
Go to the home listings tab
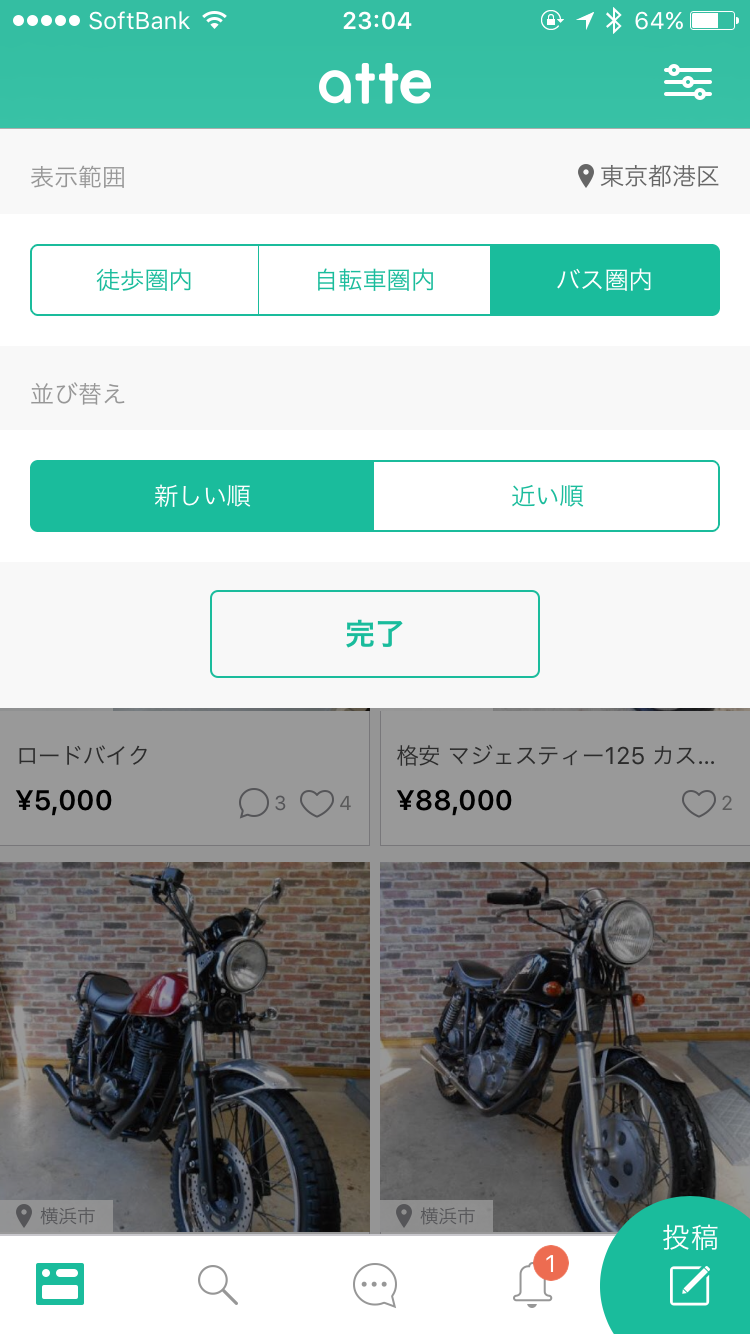(60, 1284)
